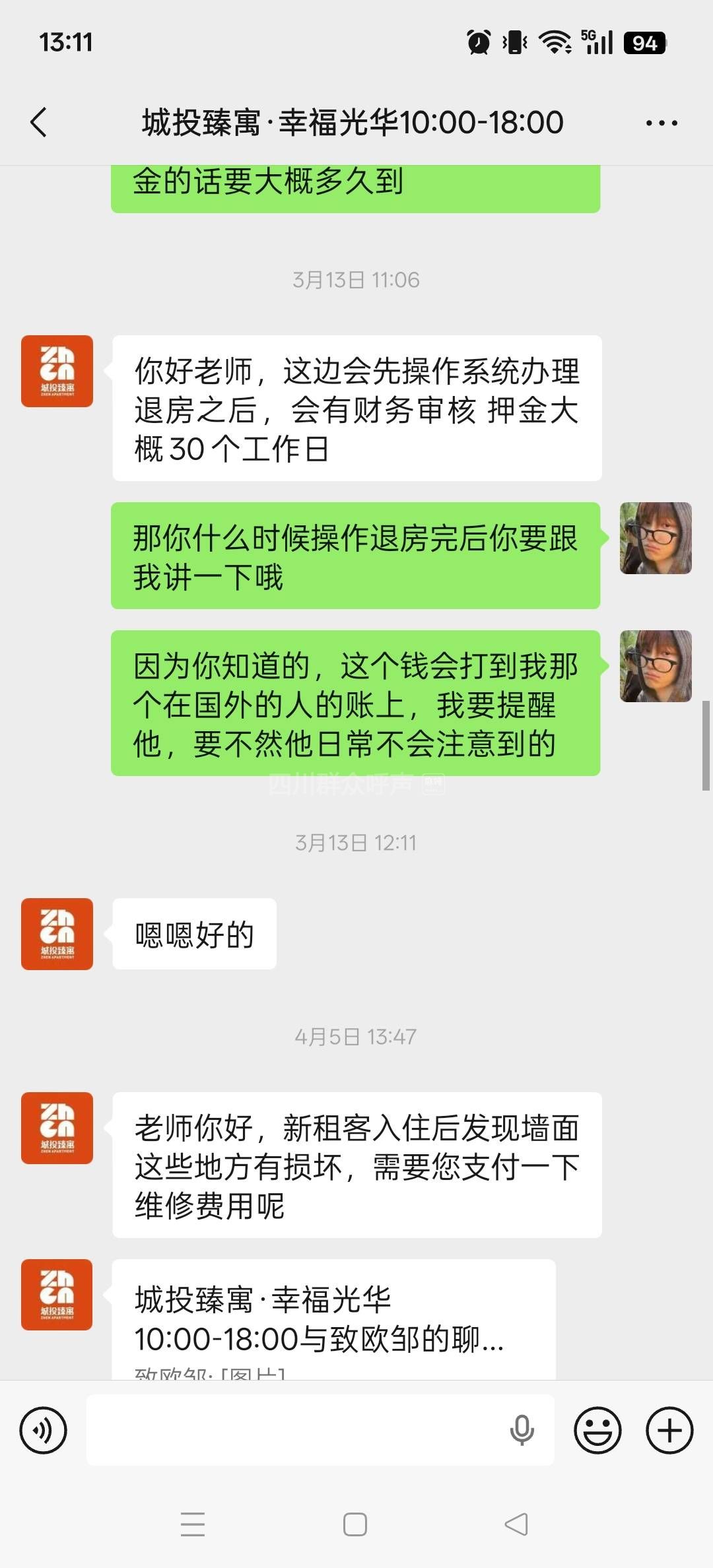View my avatar beside 那你什么时候操作退房 message
Screen dimensions: 713x1568
click(x=656, y=538)
